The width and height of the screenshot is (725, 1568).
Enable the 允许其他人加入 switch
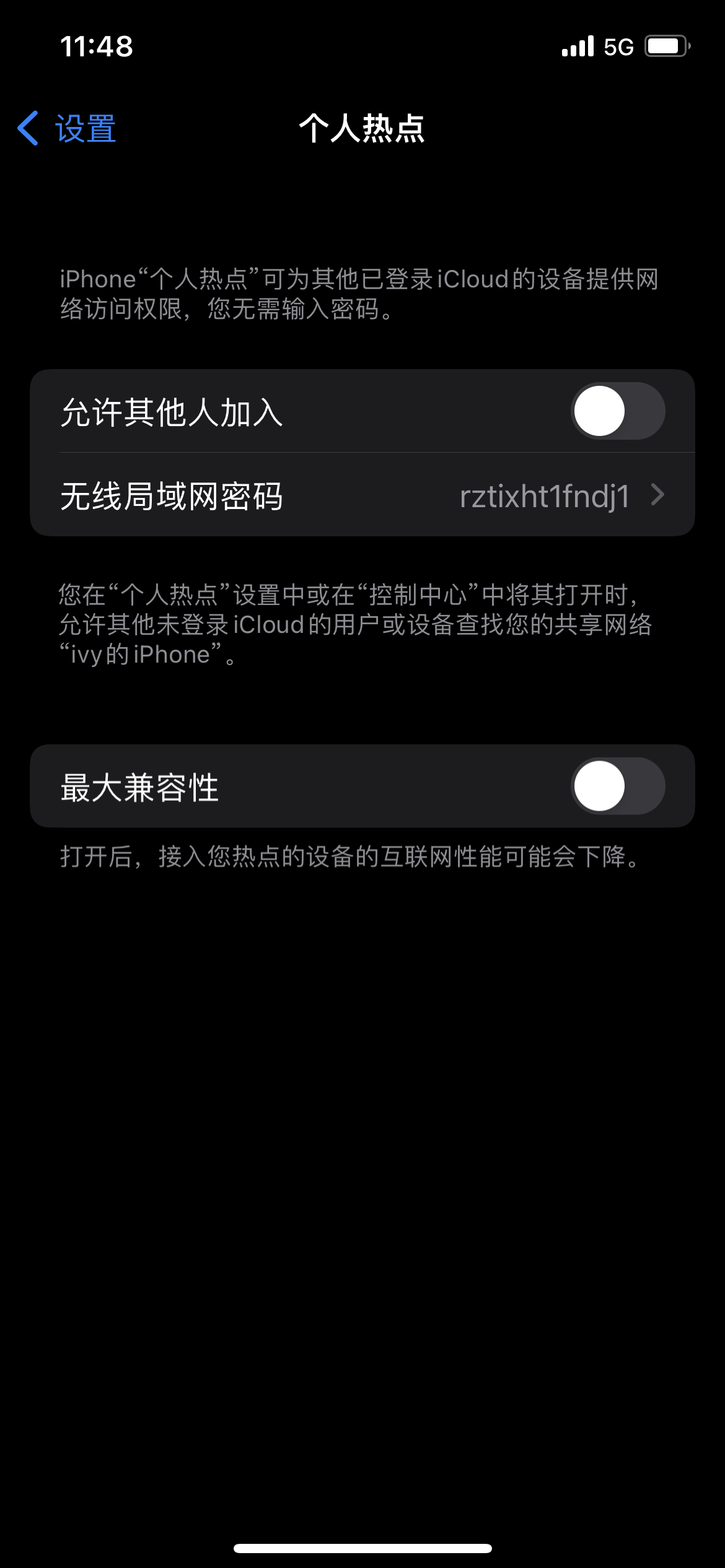click(617, 411)
